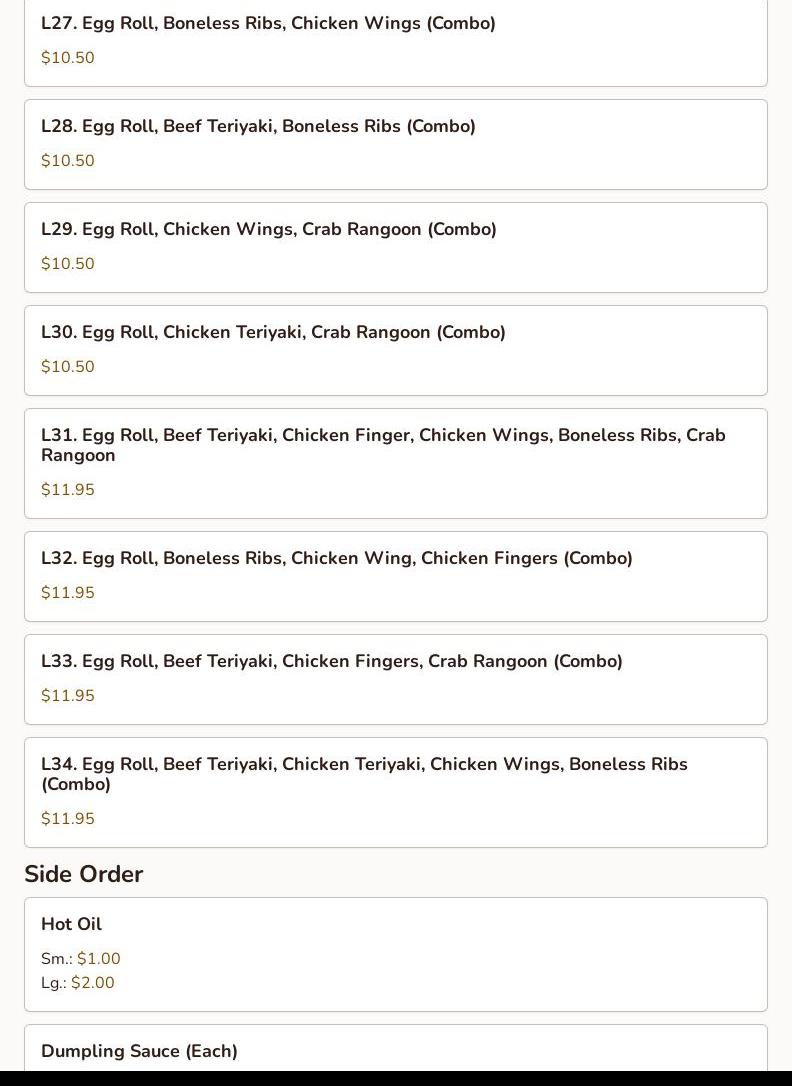The image size is (792, 1086).
Task: Add Hot Oil side order
Action: pyautogui.click(x=72, y=925)
